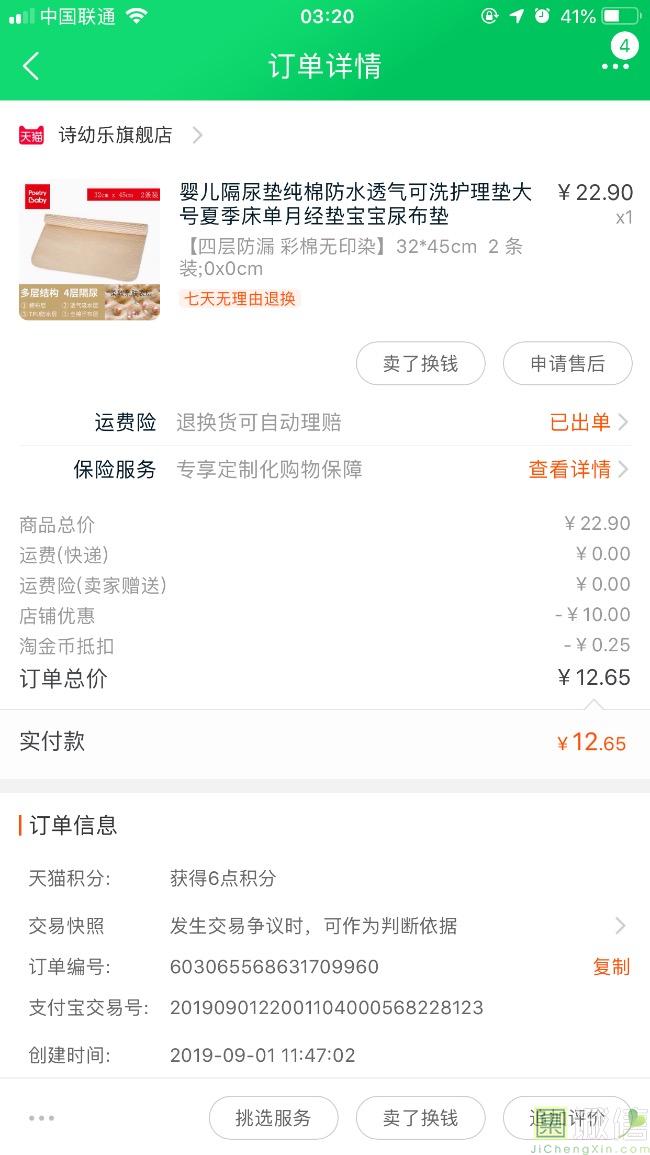
Task: View 保险服务 details via 查看详情
Action: [579, 469]
